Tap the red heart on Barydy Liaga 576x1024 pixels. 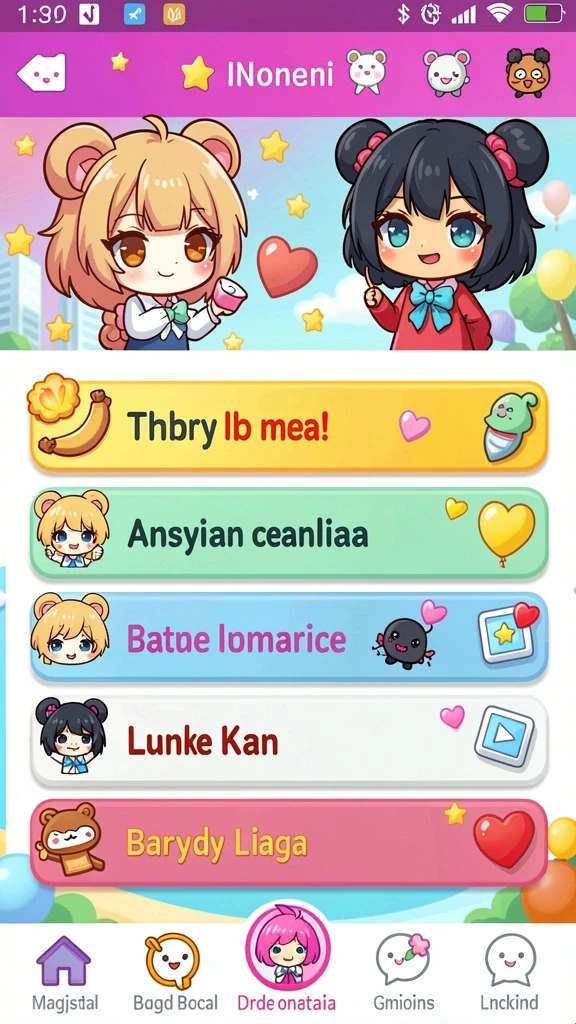click(x=504, y=839)
